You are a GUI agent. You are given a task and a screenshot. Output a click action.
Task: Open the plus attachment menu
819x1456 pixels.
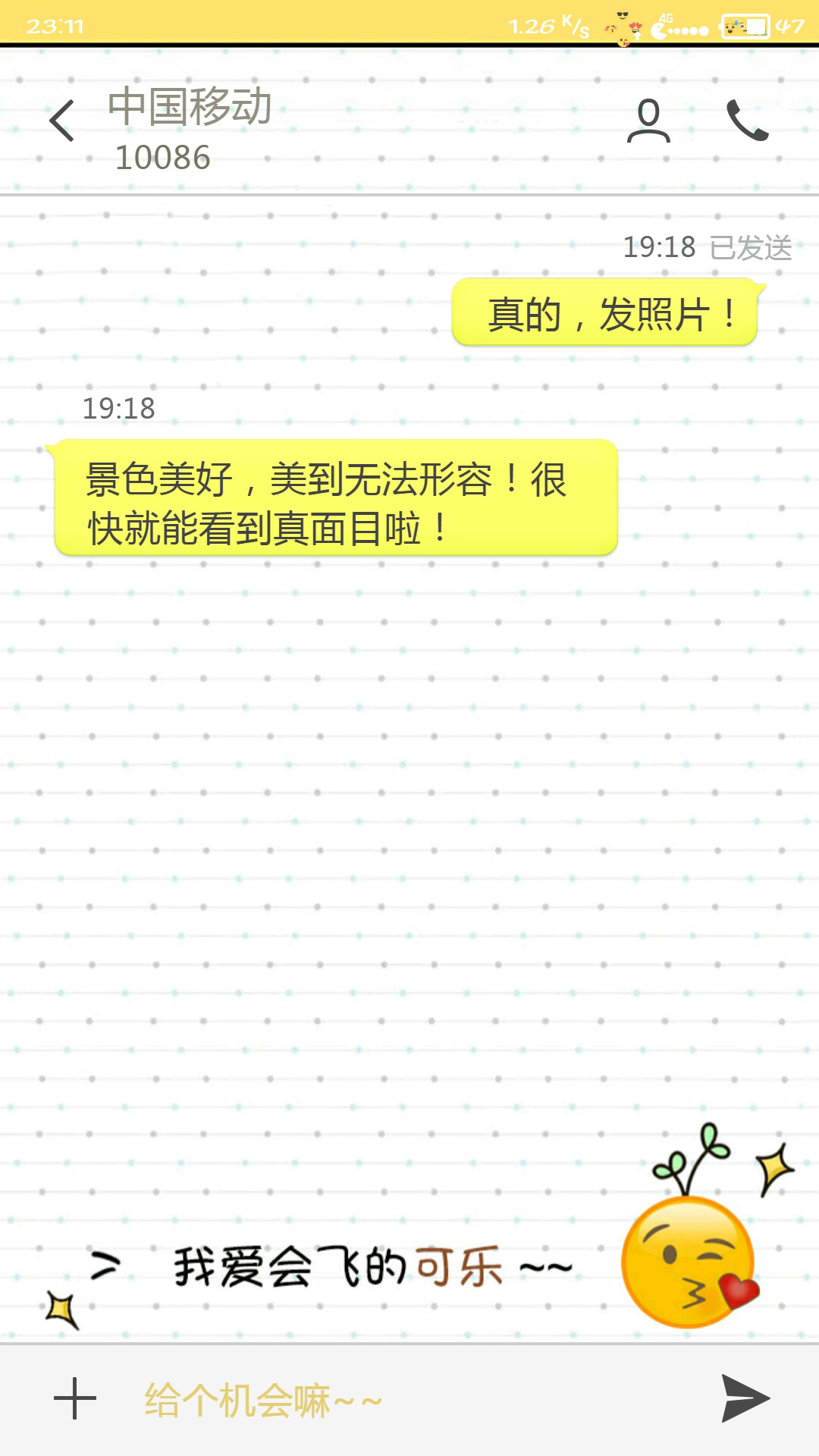(x=75, y=1398)
